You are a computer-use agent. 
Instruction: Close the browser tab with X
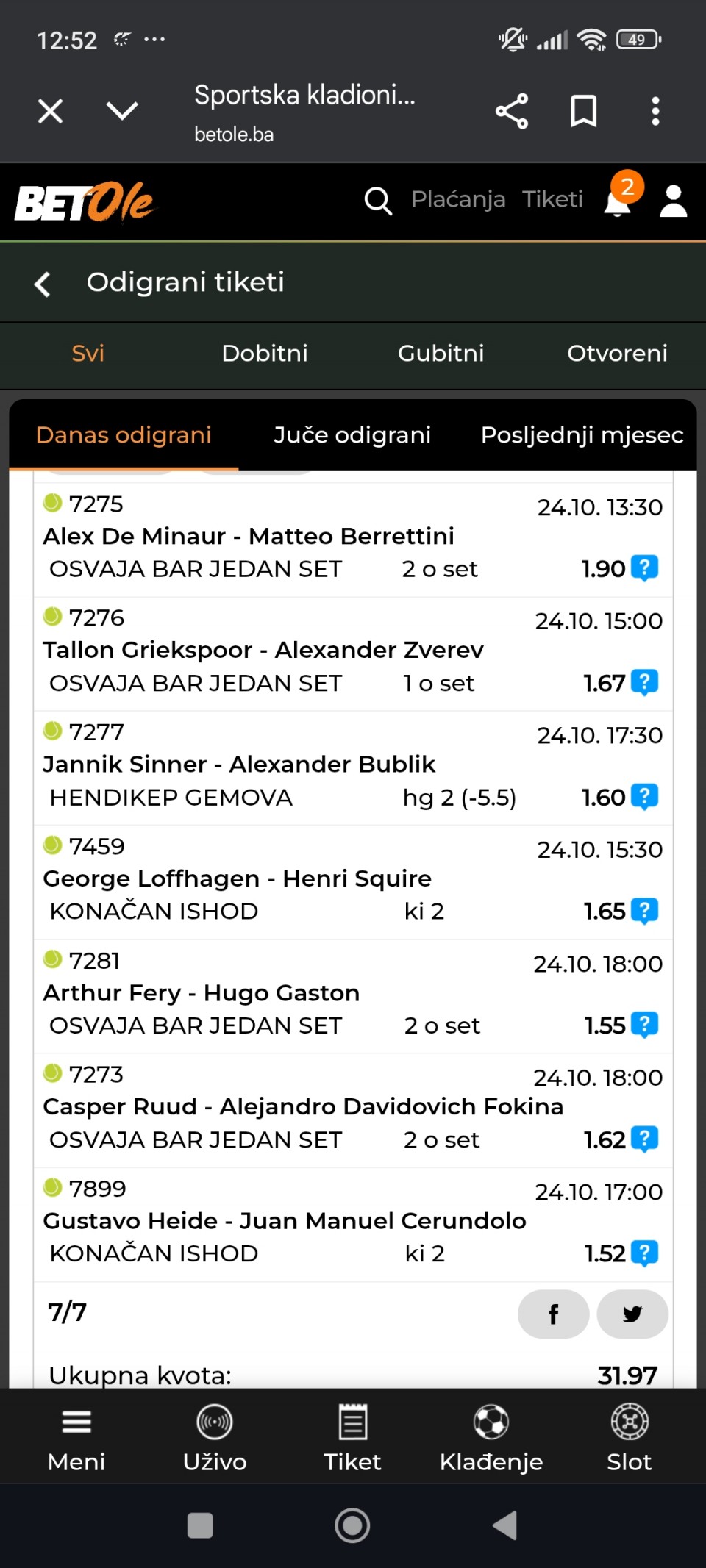50,111
